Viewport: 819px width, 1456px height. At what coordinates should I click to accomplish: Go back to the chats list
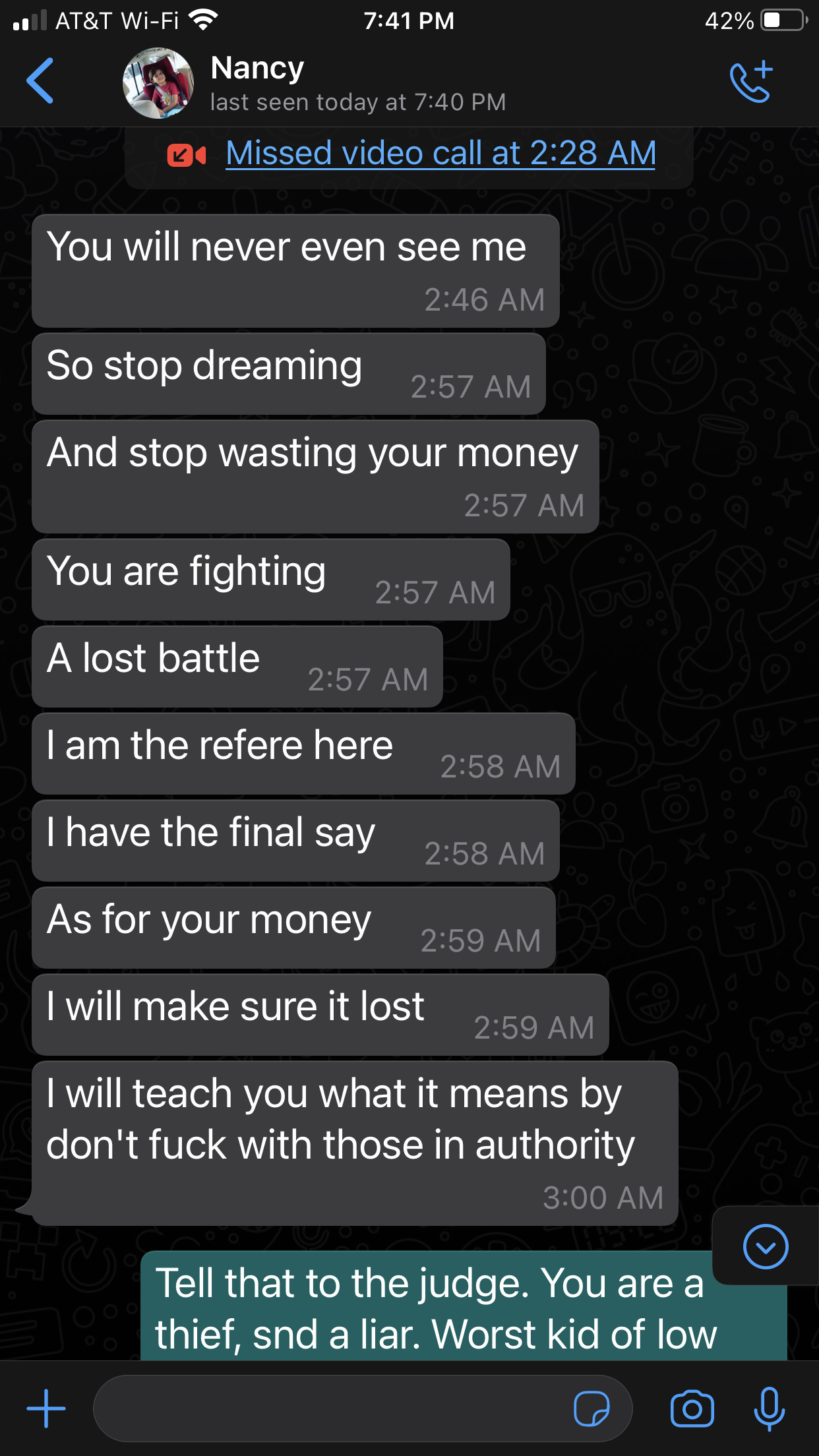40,81
